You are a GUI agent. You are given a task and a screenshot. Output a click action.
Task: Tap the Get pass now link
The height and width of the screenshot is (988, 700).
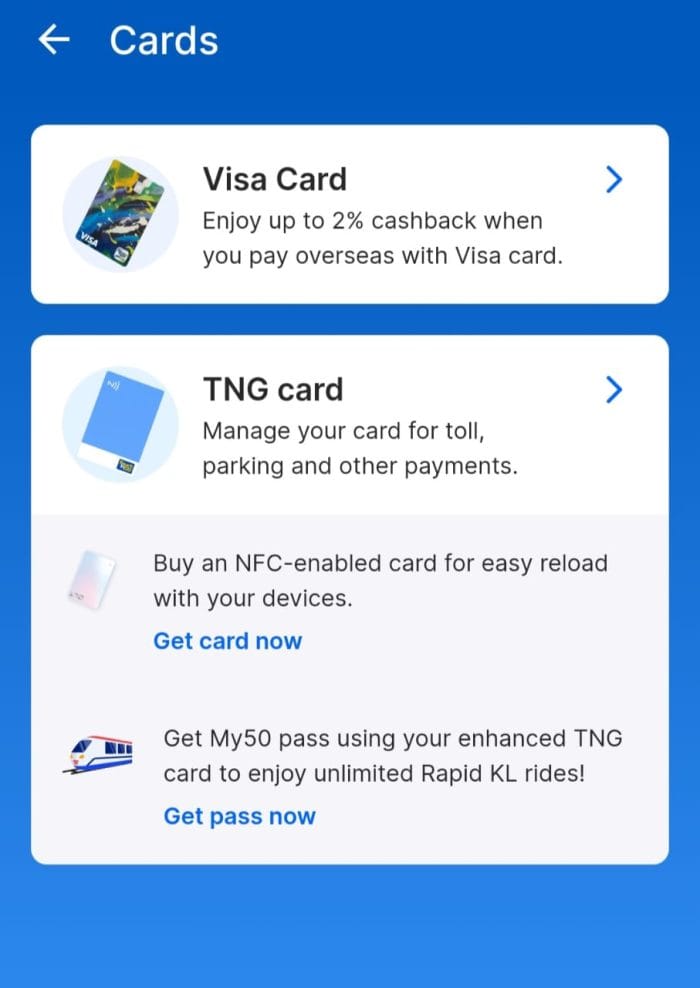[x=239, y=816]
